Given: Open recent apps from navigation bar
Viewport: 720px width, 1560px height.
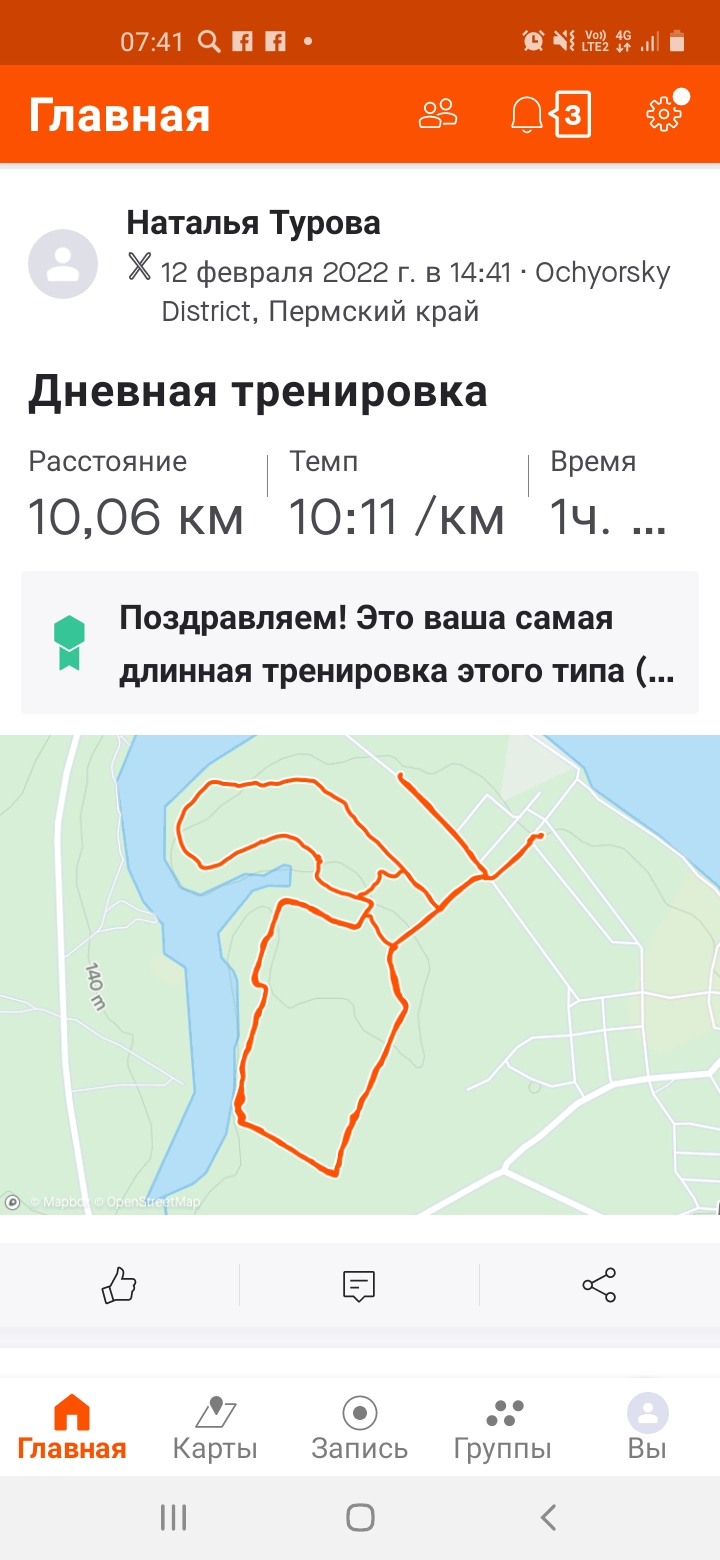Looking at the screenshot, I should click(173, 1518).
